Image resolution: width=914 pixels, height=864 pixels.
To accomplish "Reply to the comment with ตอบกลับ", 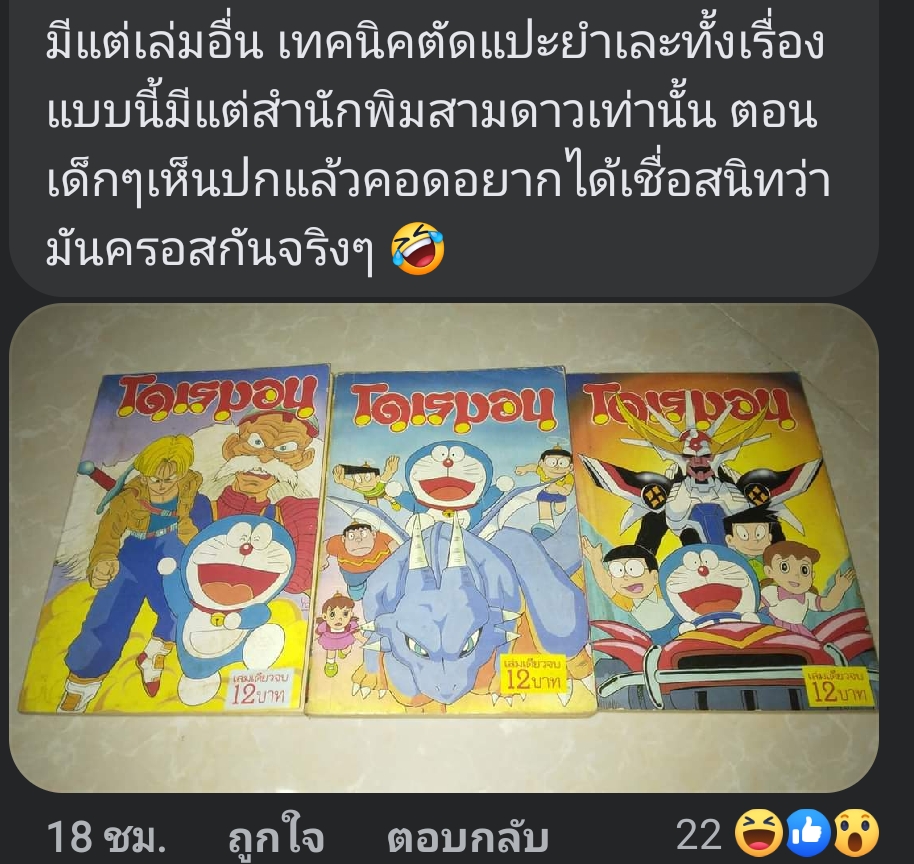I will click(468, 836).
